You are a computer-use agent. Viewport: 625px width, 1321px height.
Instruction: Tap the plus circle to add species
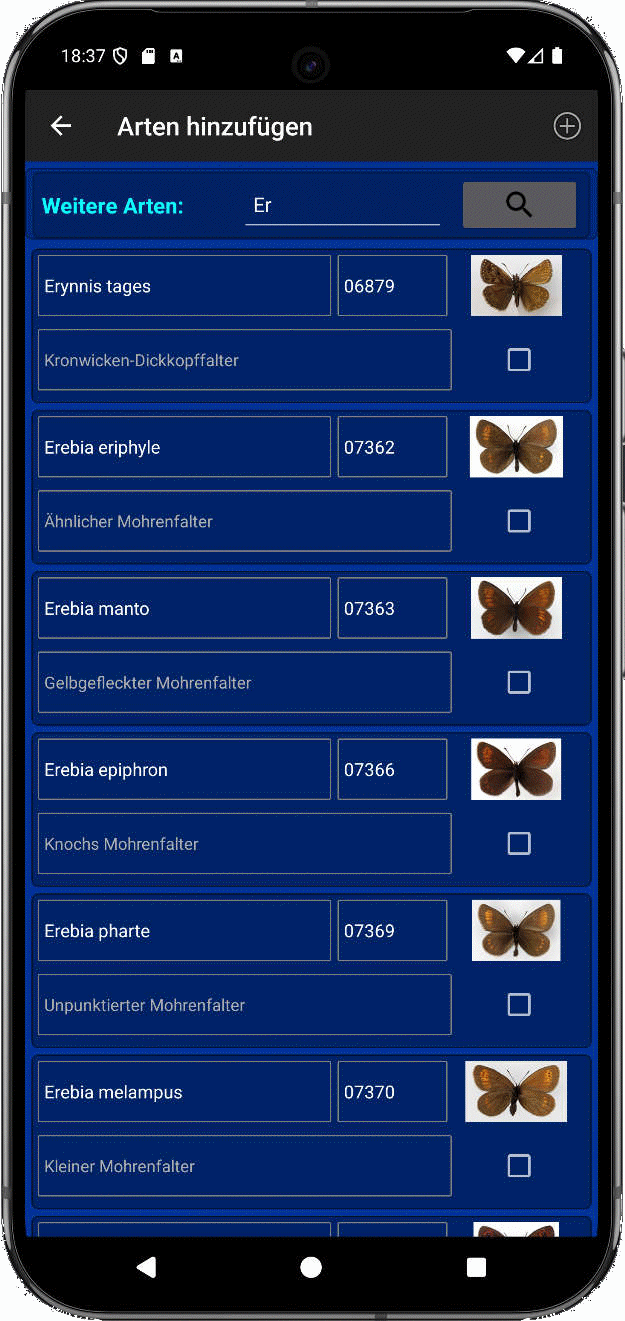[x=567, y=126]
